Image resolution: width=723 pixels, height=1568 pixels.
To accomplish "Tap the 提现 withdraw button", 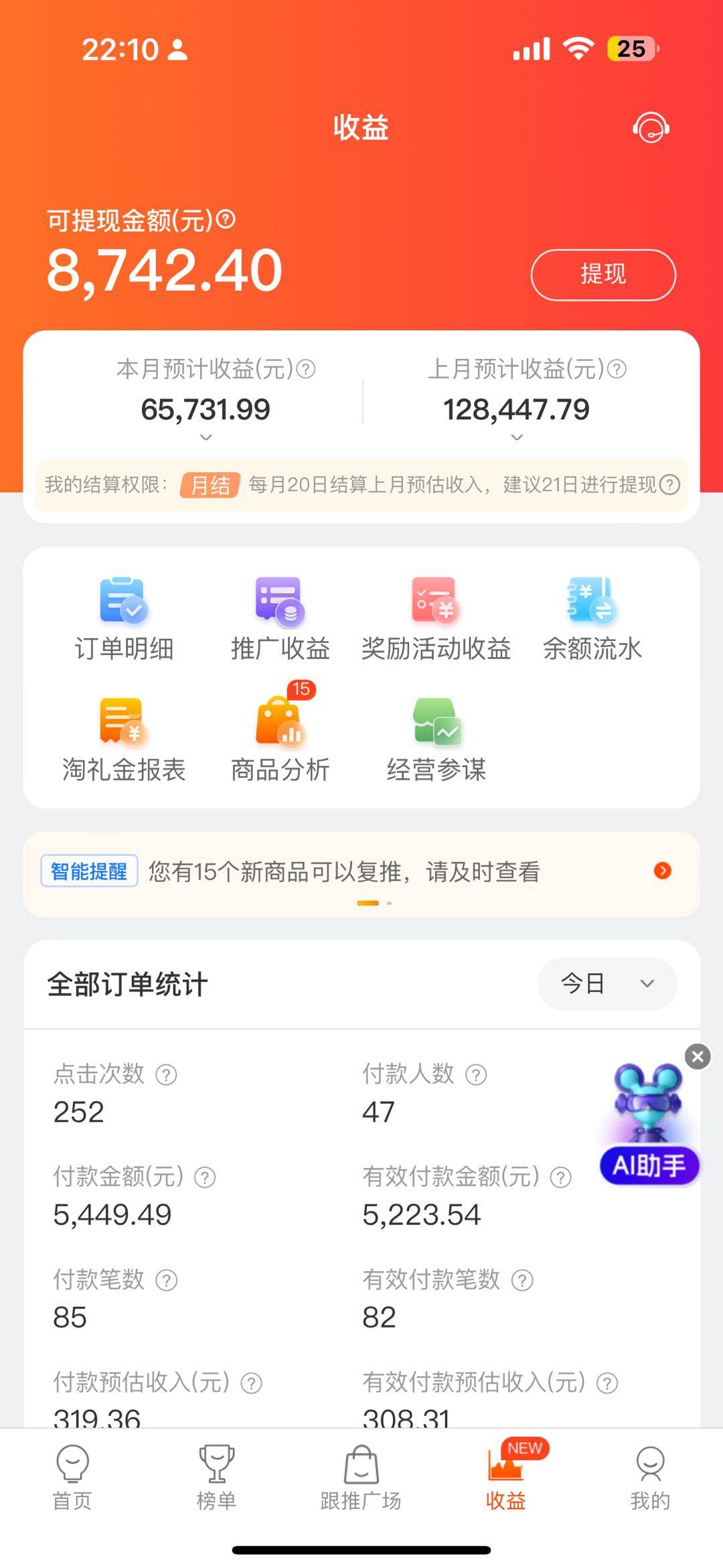I will pyautogui.click(x=603, y=275).
